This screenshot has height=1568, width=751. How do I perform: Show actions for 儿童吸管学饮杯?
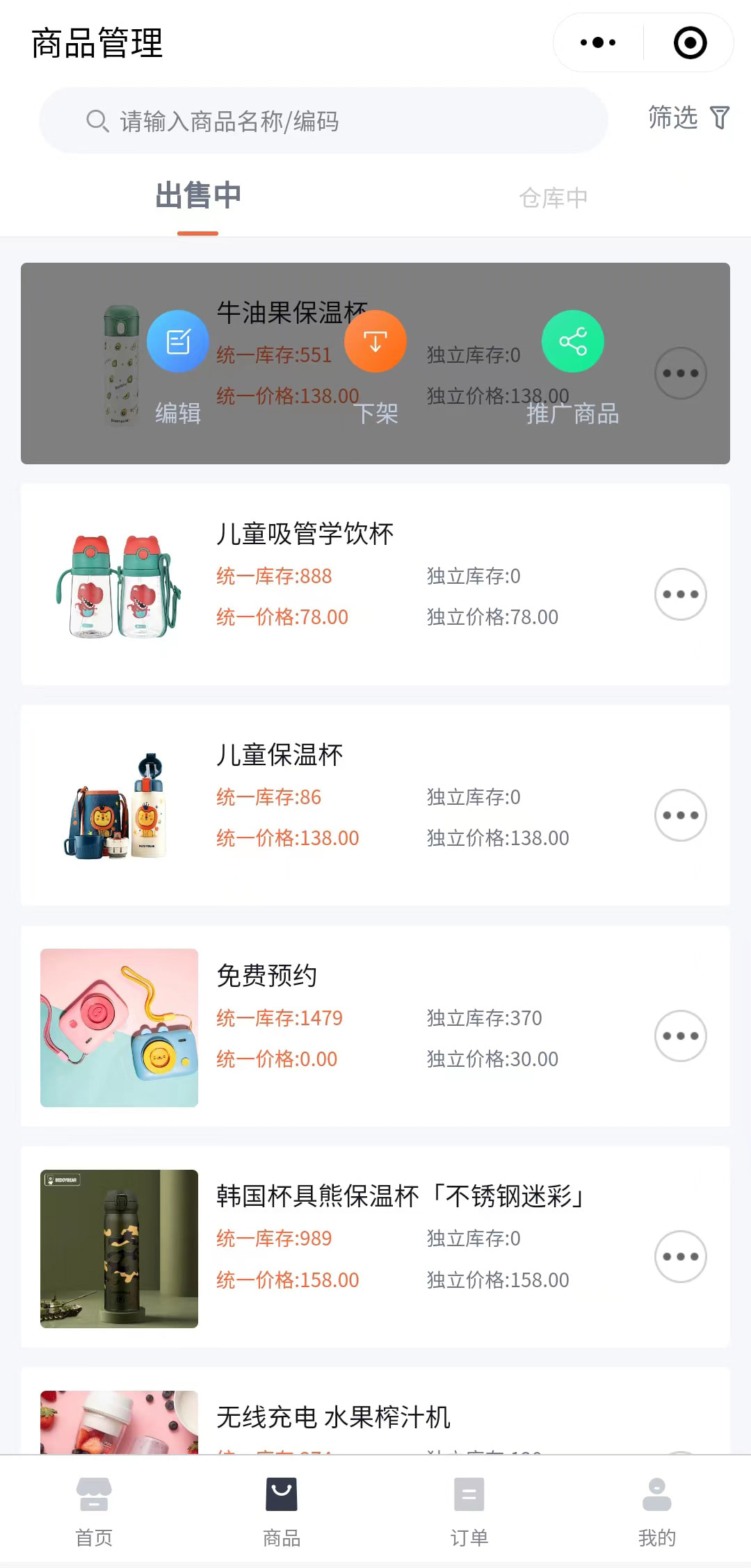click(680, 594)
